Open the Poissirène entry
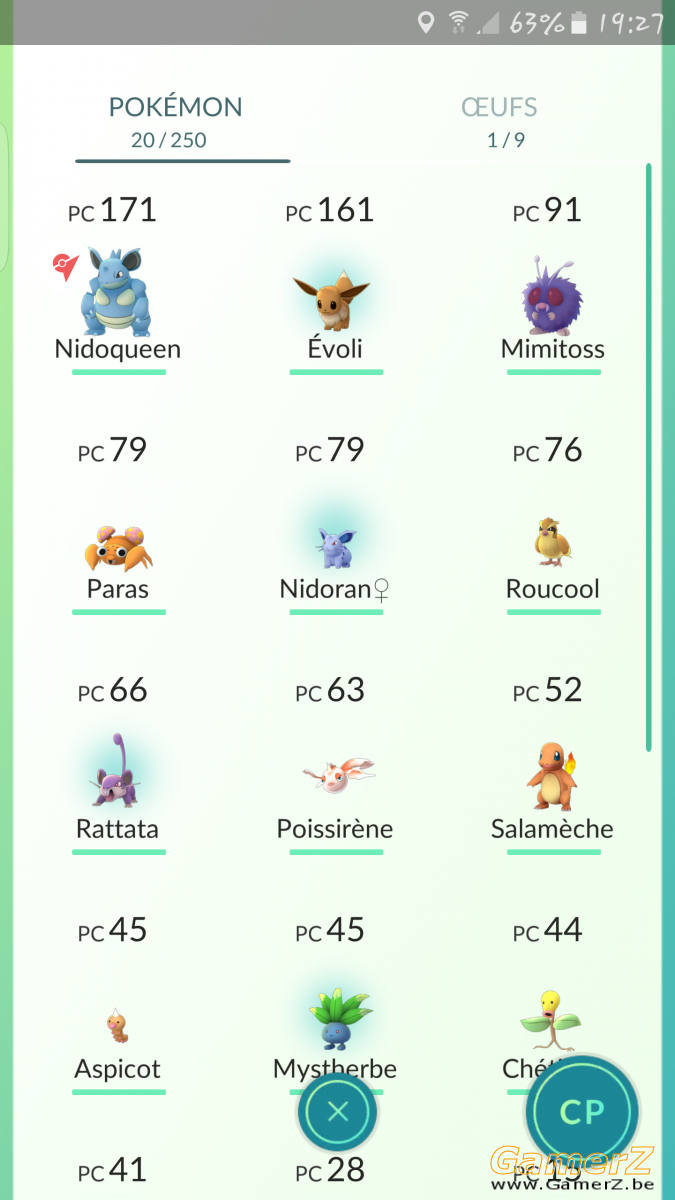 (x=335, y=785)
